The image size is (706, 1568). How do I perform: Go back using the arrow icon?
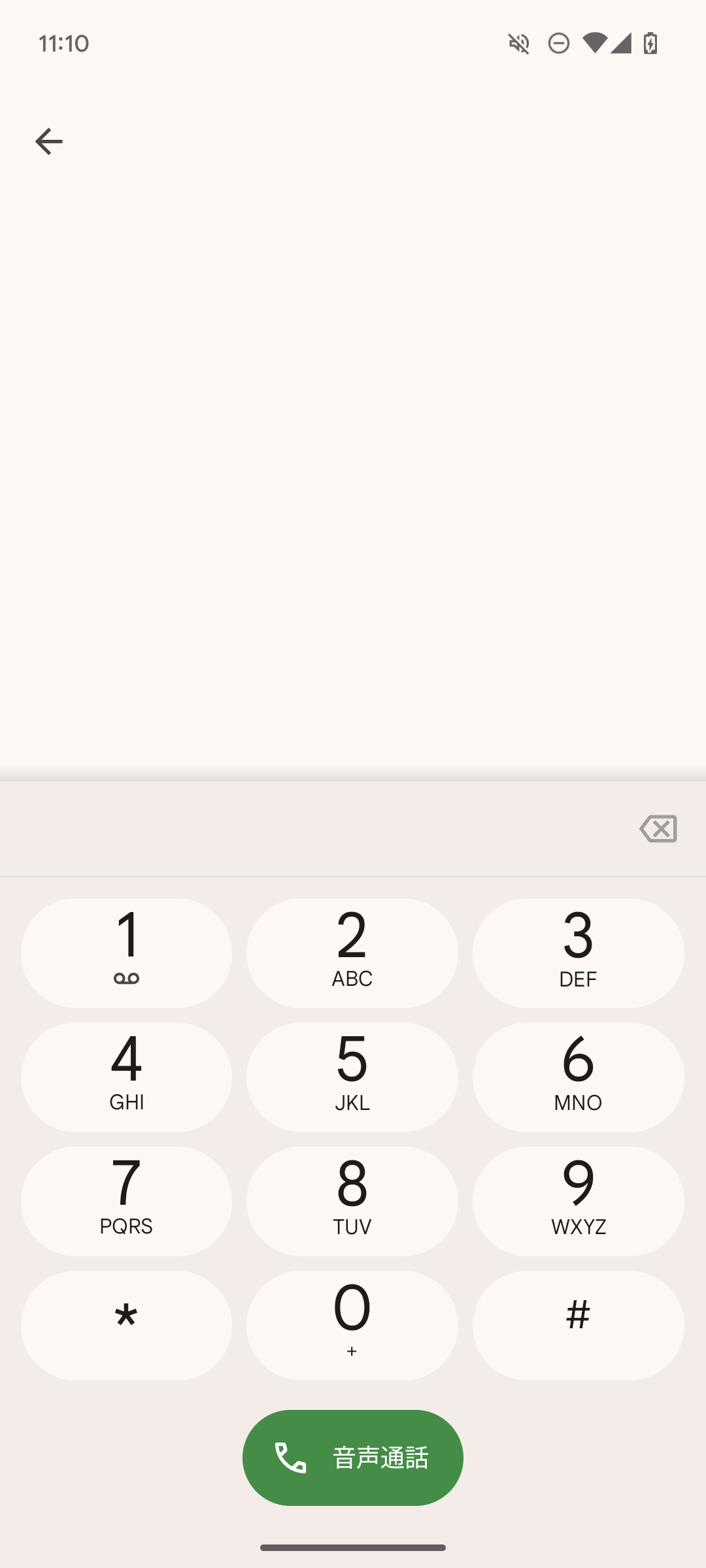(48, 141)
